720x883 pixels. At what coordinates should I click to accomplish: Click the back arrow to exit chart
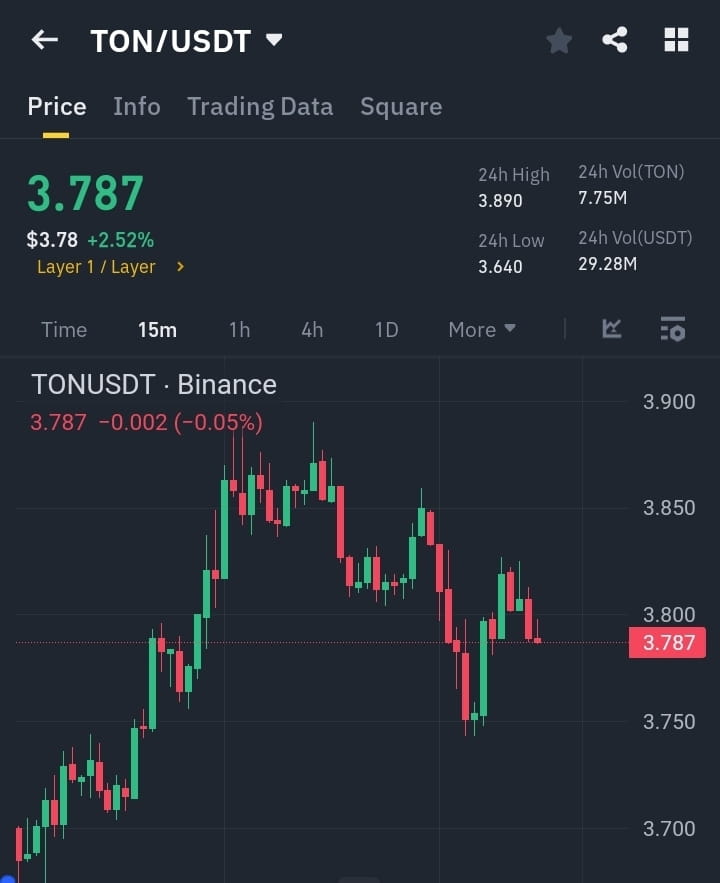click(x=43, y=40)
